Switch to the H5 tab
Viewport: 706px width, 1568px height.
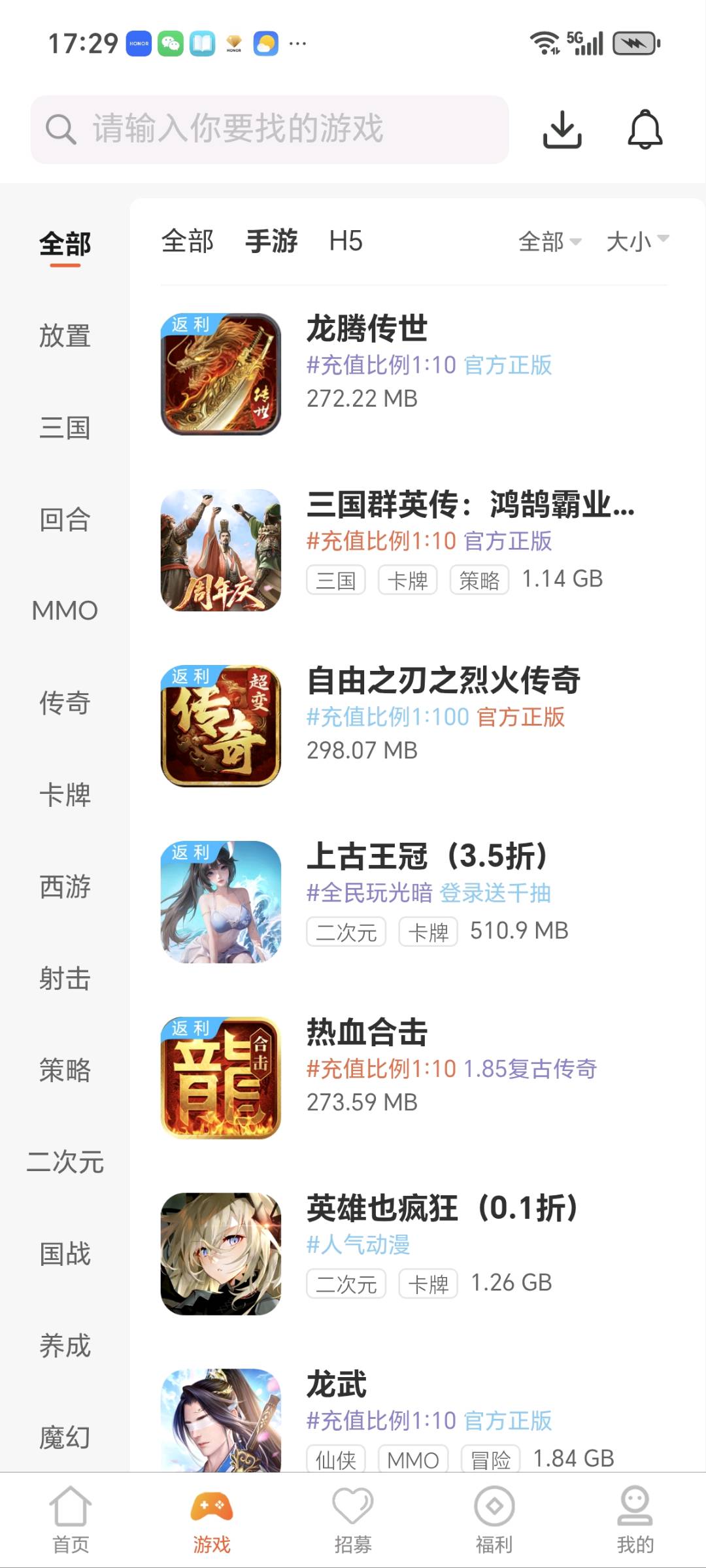[346, 242]
